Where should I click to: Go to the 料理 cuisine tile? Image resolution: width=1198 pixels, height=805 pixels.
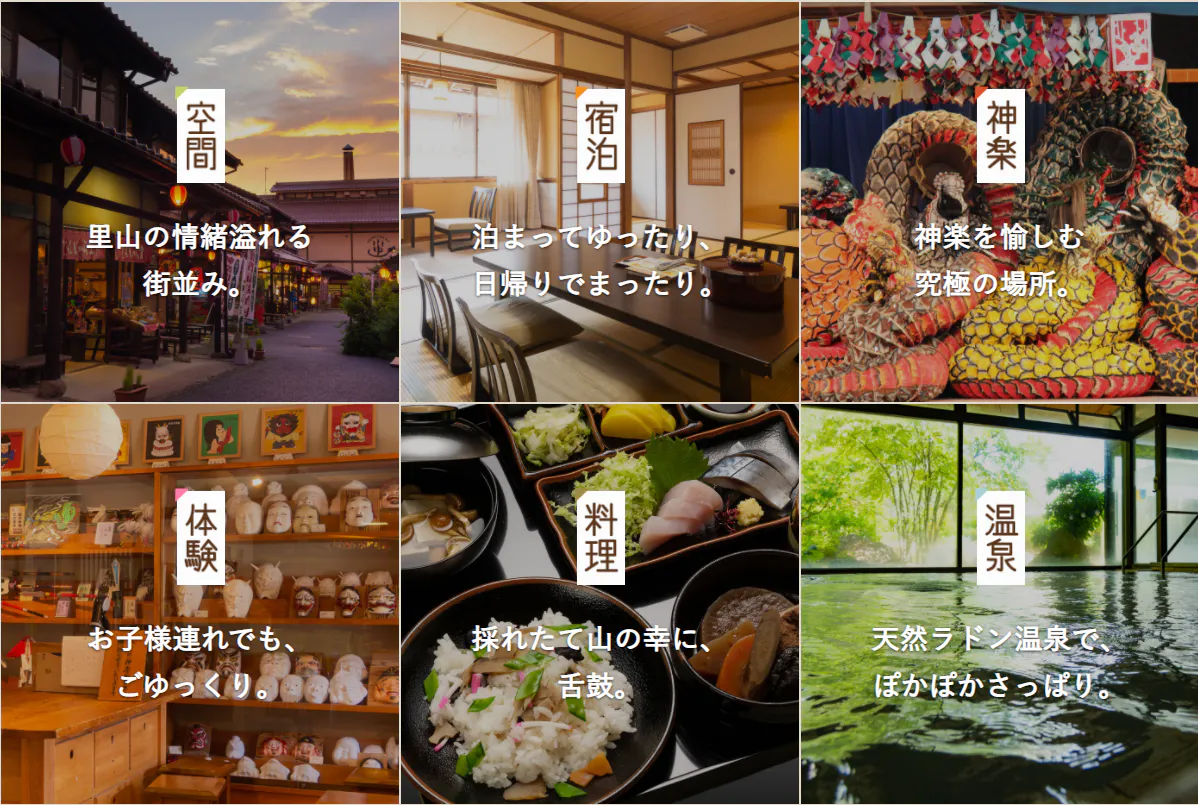click(600, 604)
